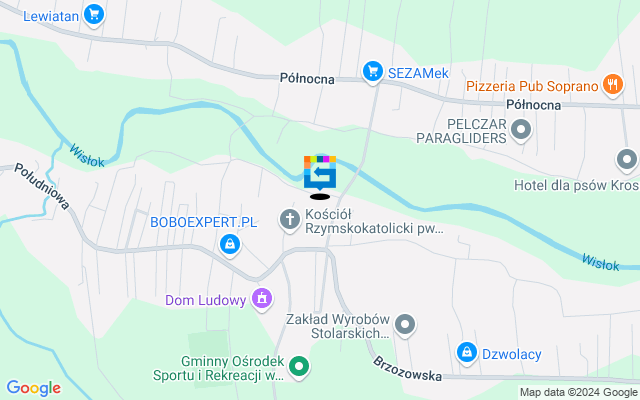Open the Dom Ludowy marker
Screen dimensions: 640x400
click(262, 298)
